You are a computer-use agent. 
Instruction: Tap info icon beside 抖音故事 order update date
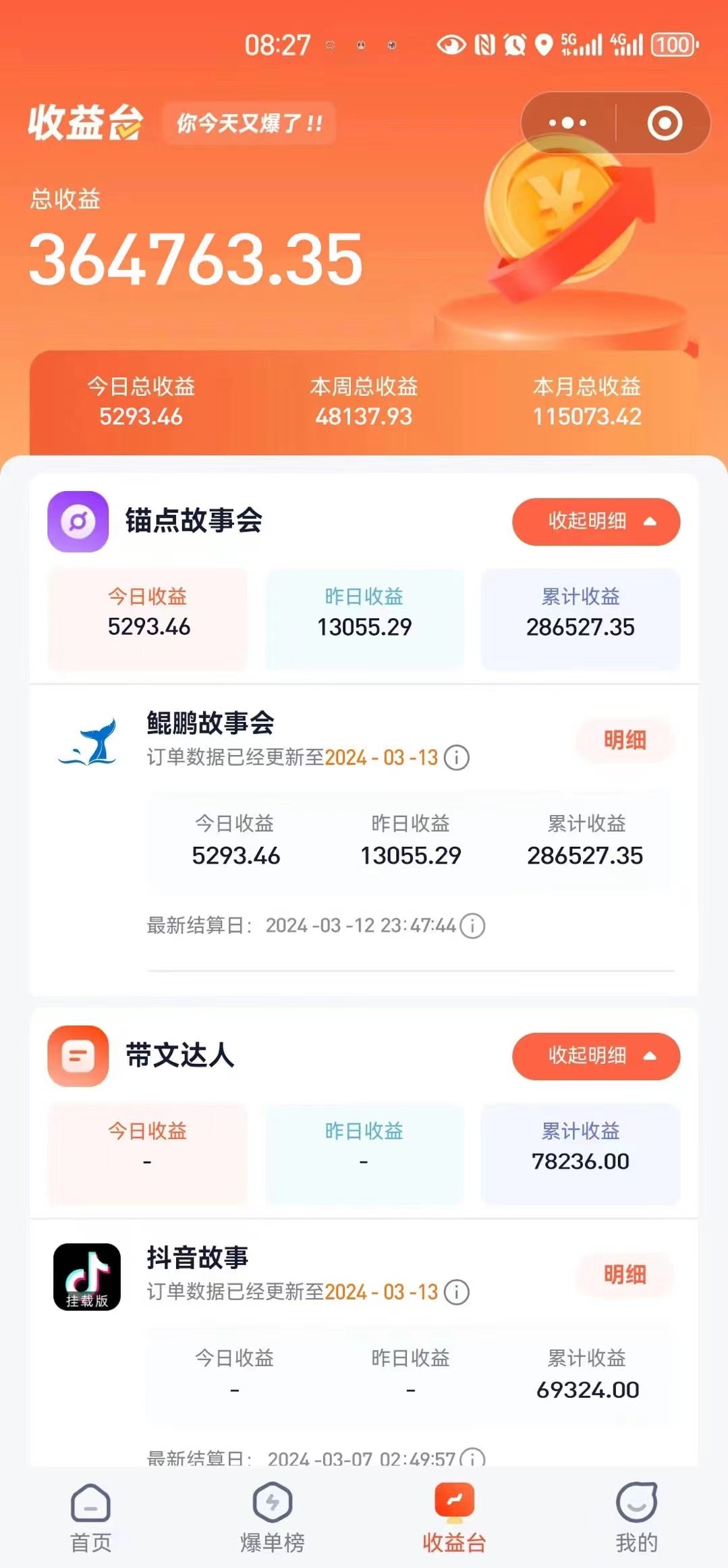coord(457,1292)
